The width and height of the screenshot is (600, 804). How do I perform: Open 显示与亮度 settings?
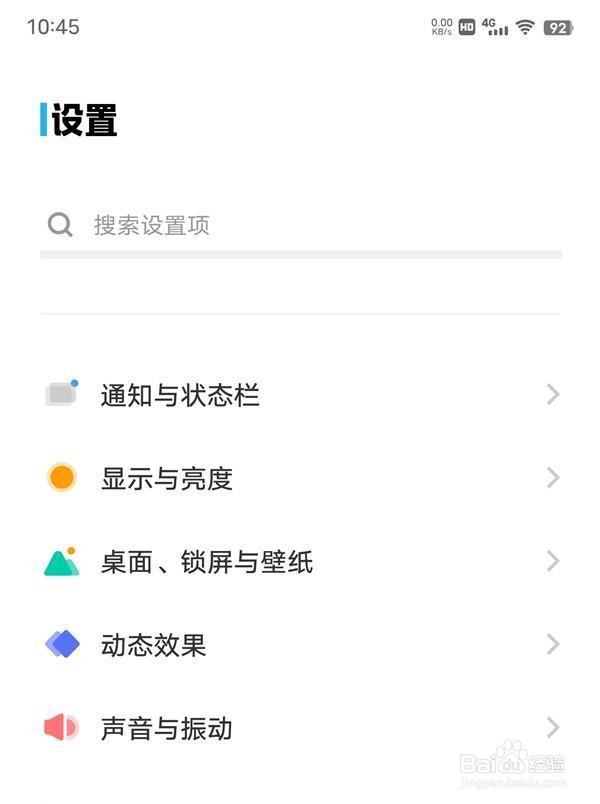[301, 478]
